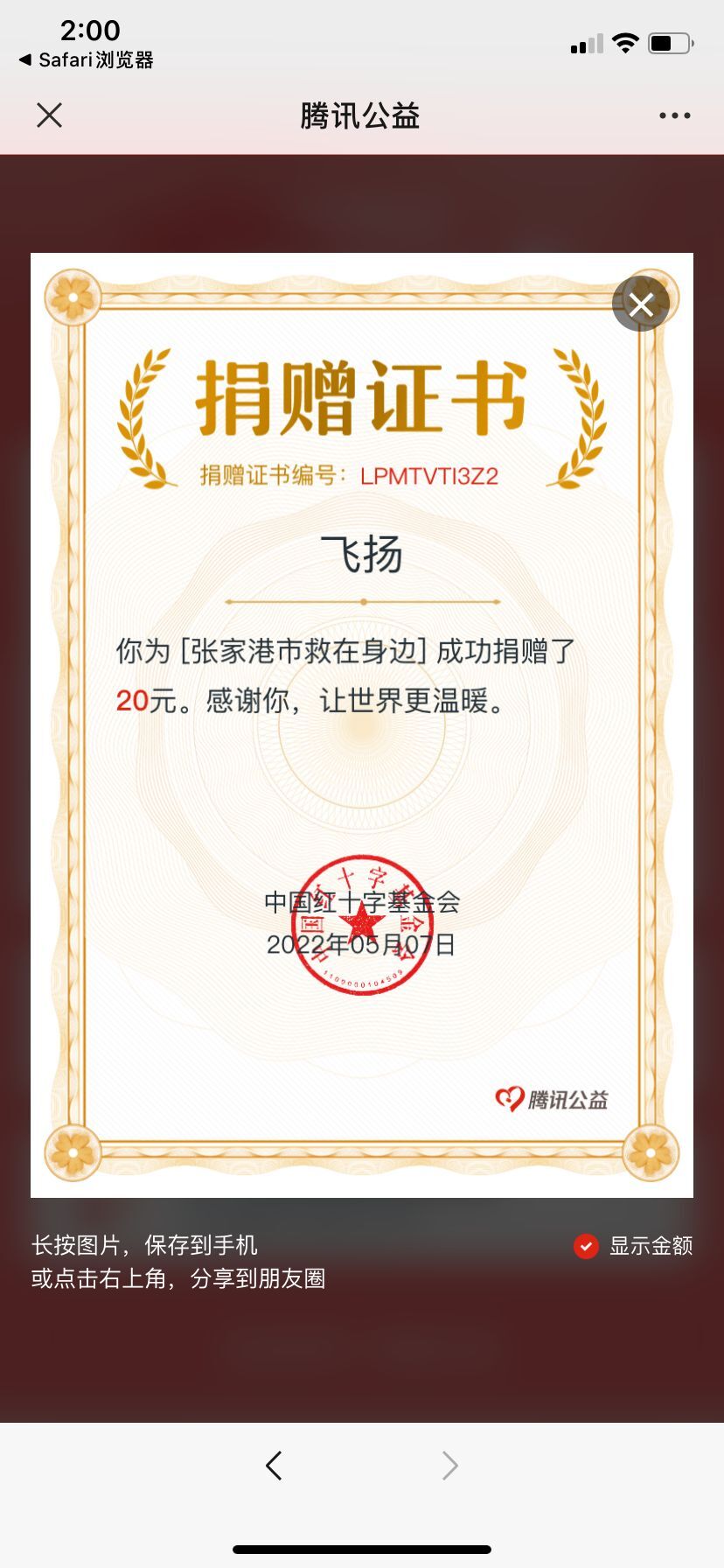Uncheck the 显示金额 checkbox
724x1568 pixels.
click(x=586, y=1246)
